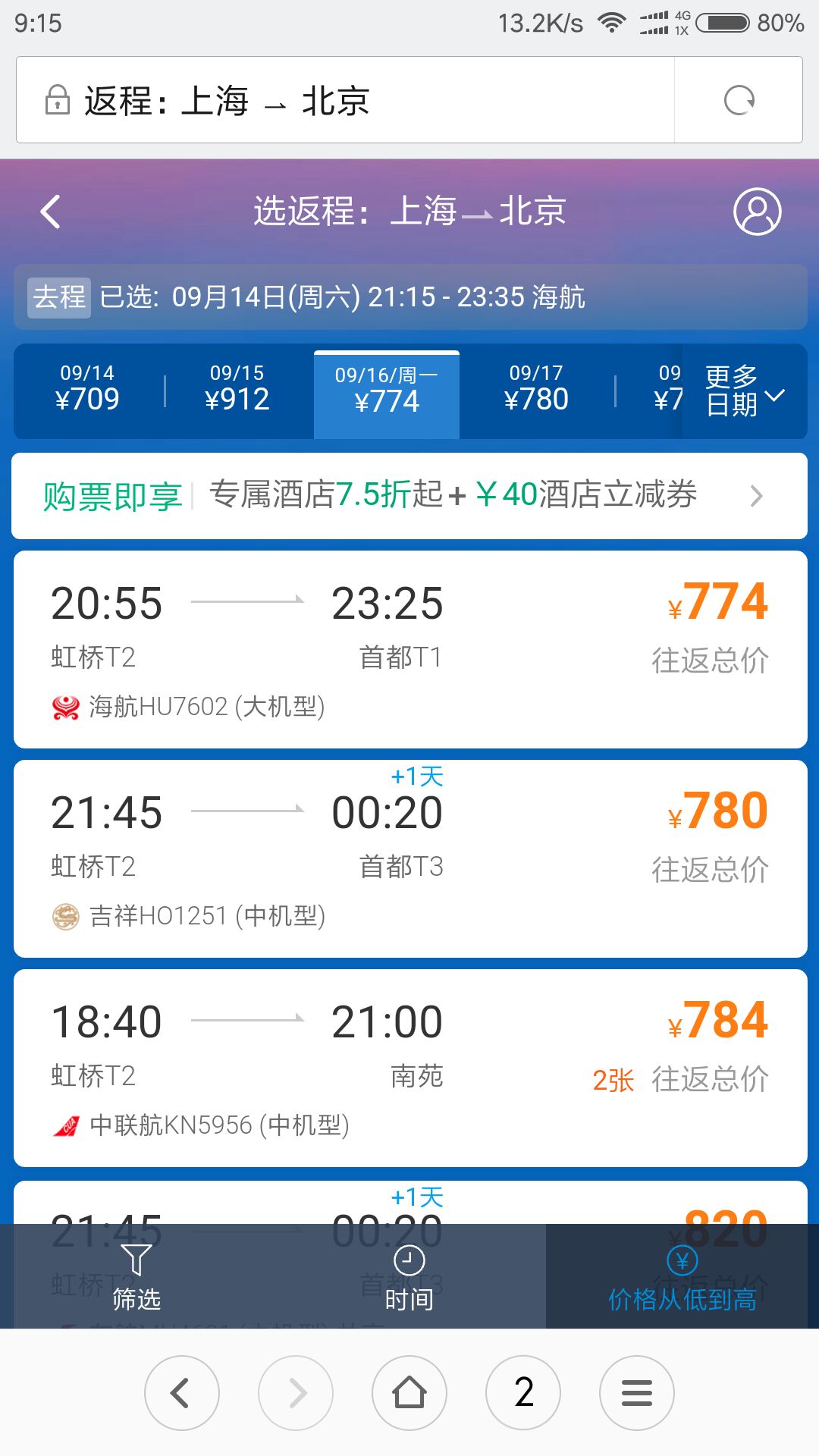Choose 中联航KN5956 flight at 18:40
Screen dimensions: 819x1456
(409, 1068)
